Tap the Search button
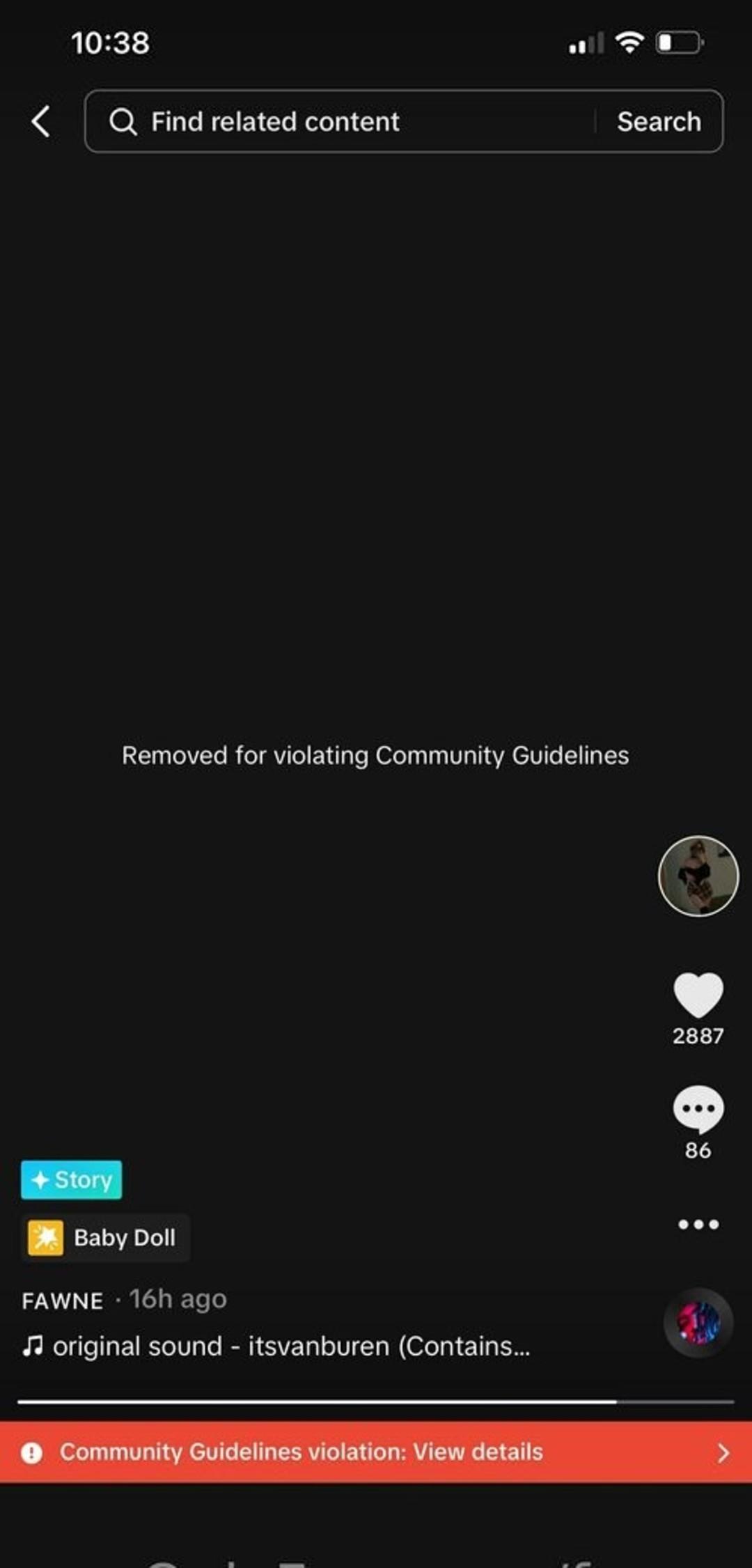This screenshot has height=1568, width=752. [659, 121]
